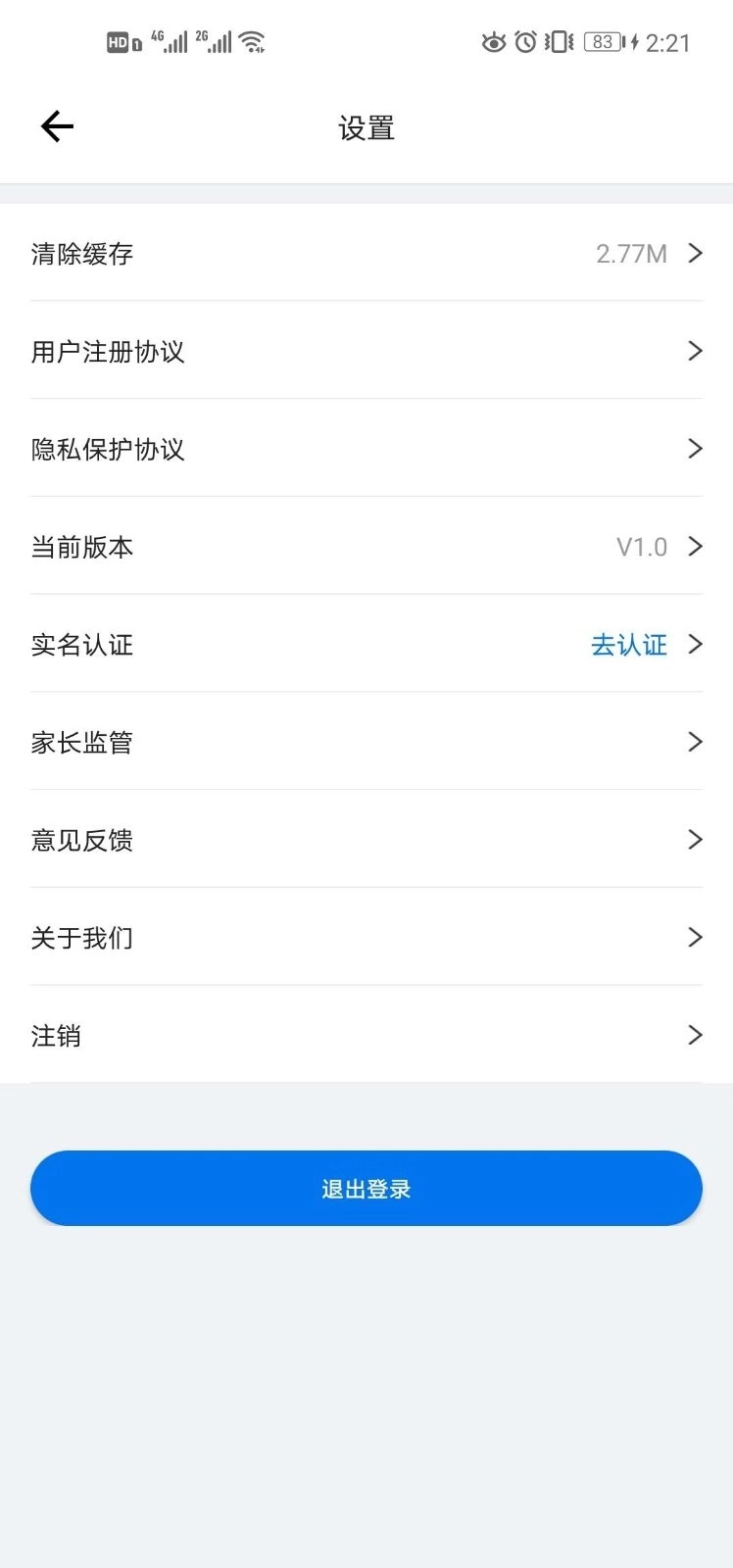
Task: Tap the 2:21 clock in status bar
Action: pos(671,43)
